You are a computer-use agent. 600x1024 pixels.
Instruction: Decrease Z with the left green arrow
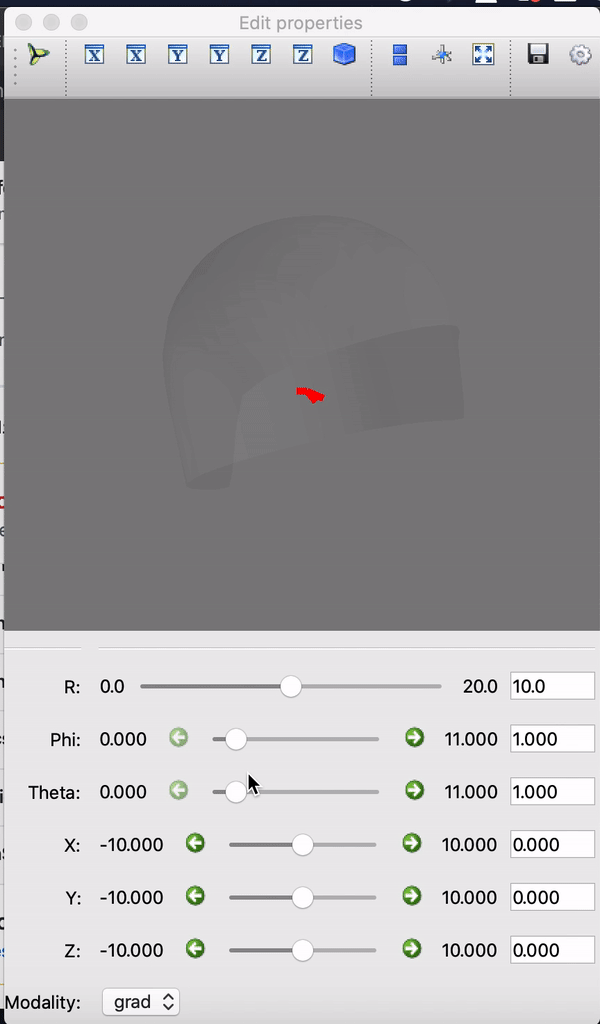point(195,948)
